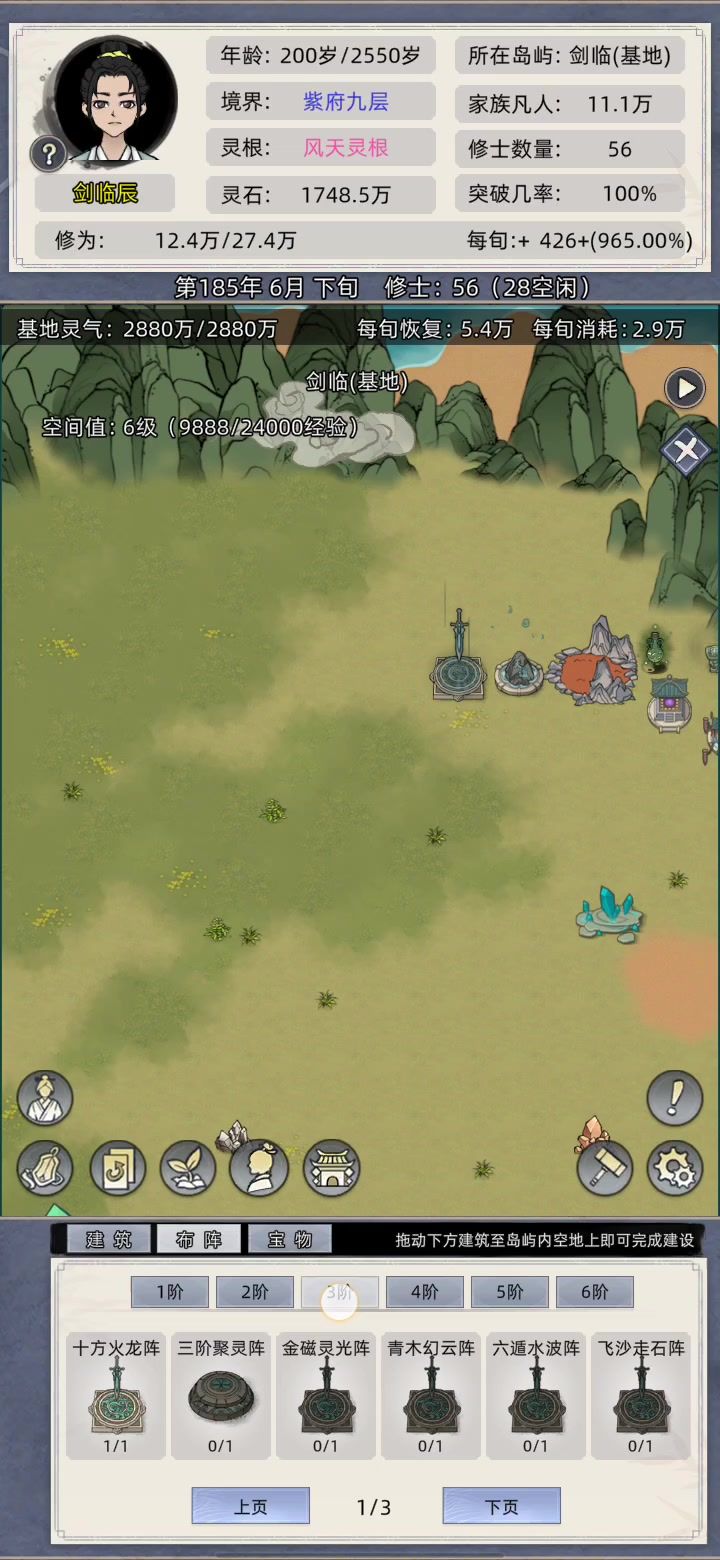Go to next page with 下页
This screenshot has width=720, height=1560.
click(501, 1506)
